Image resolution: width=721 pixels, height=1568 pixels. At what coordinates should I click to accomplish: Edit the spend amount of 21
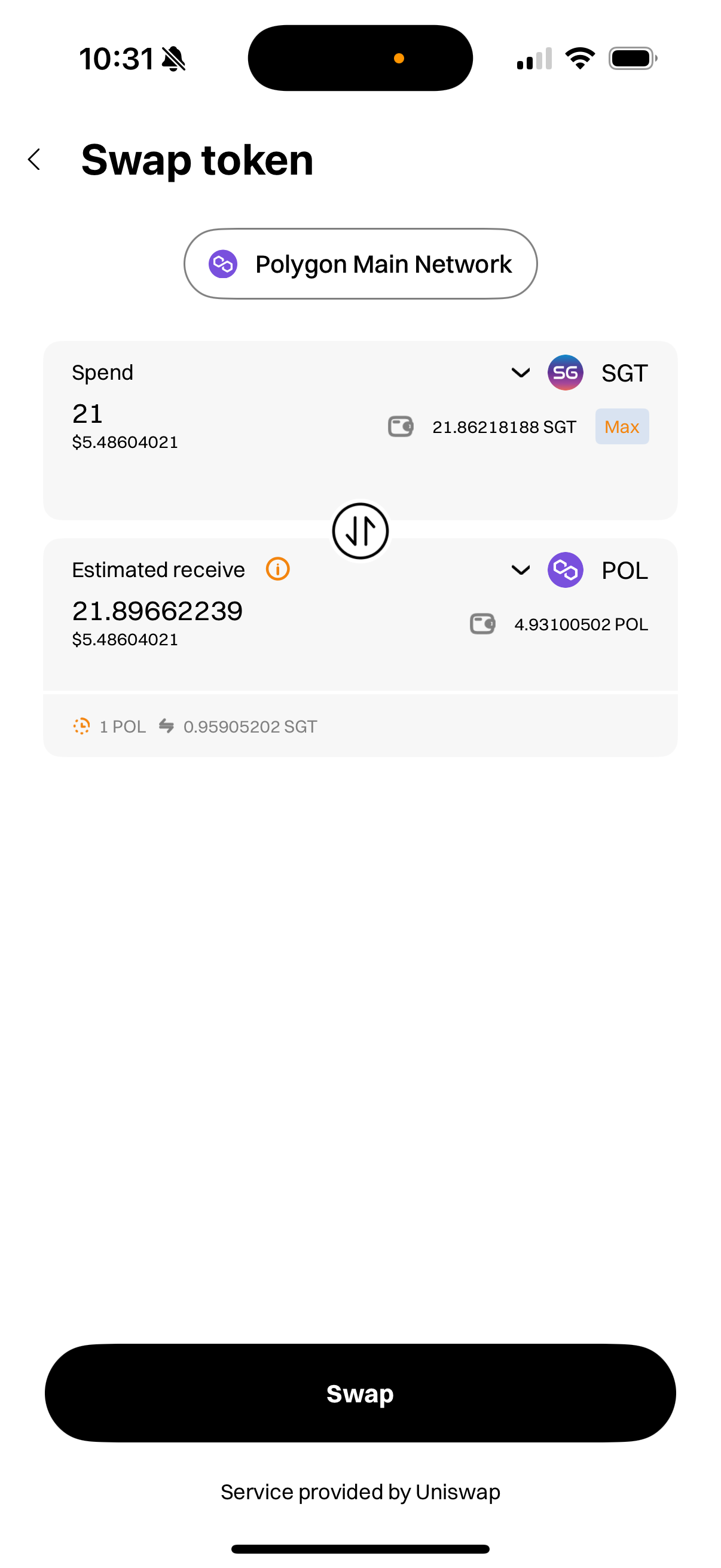click(x=88, y=414)
